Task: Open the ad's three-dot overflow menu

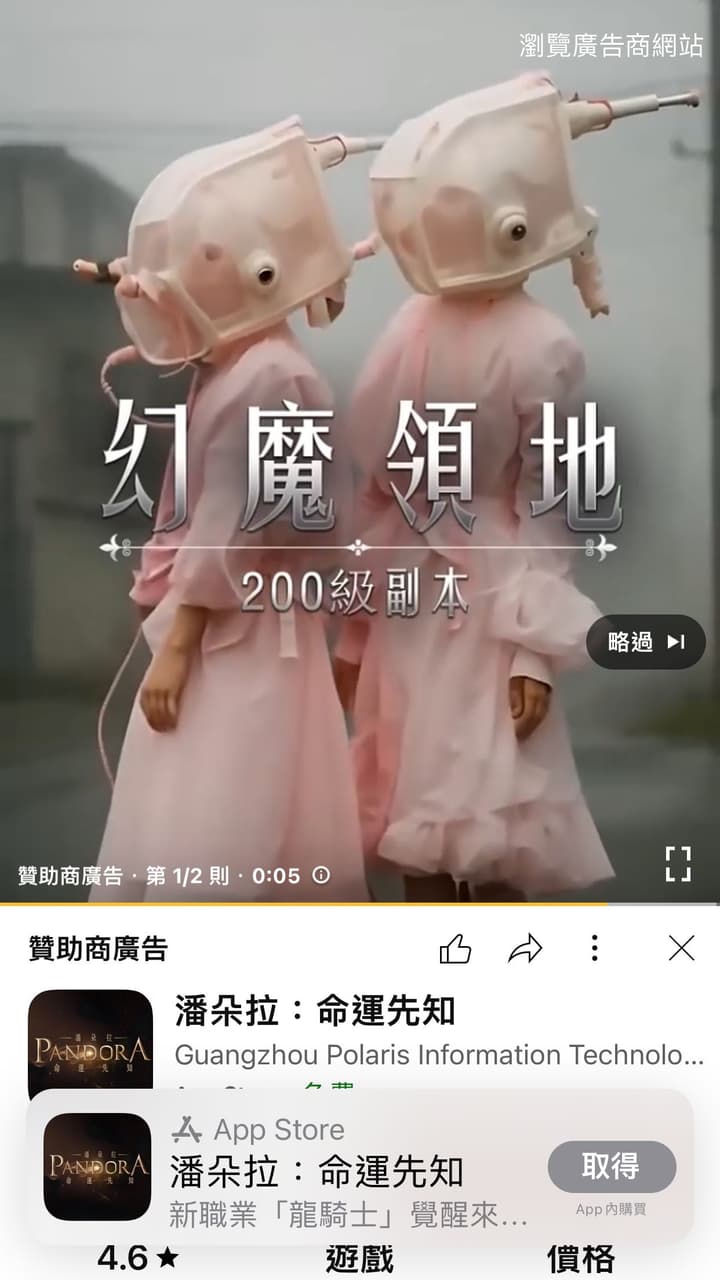Action: 594,948
